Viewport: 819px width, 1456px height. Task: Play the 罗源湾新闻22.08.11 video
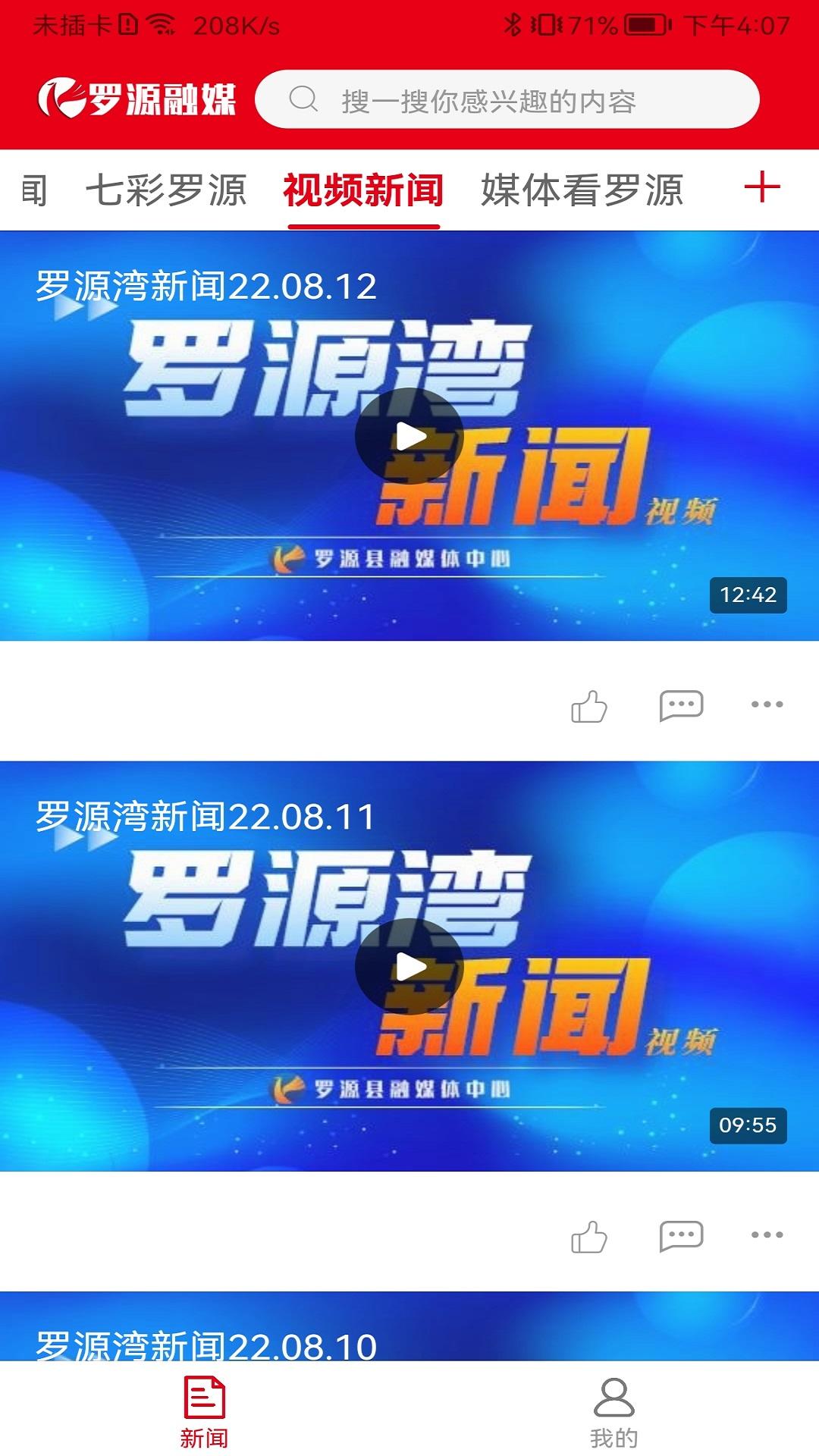click(x=409, y=967)
